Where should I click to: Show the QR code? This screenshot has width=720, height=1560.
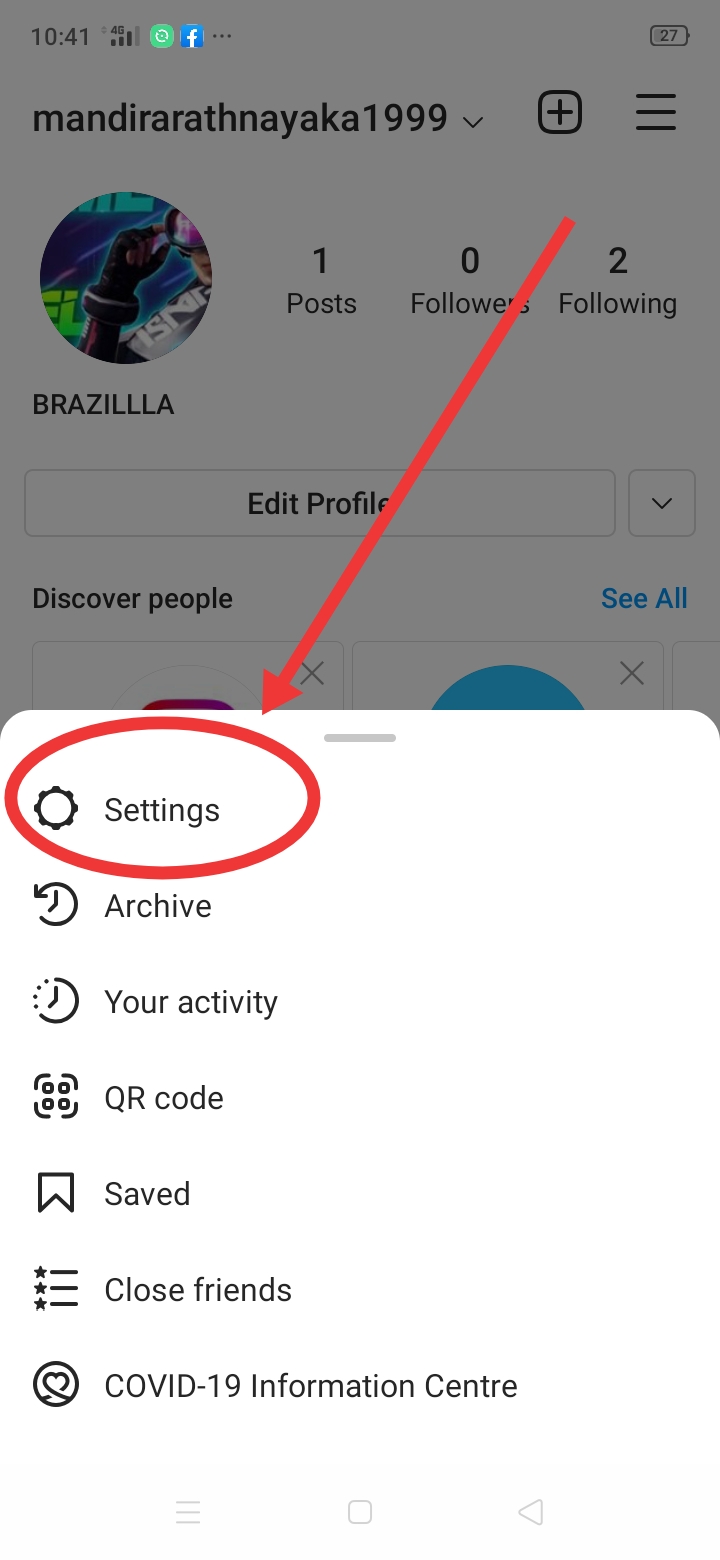(163, 1098)
